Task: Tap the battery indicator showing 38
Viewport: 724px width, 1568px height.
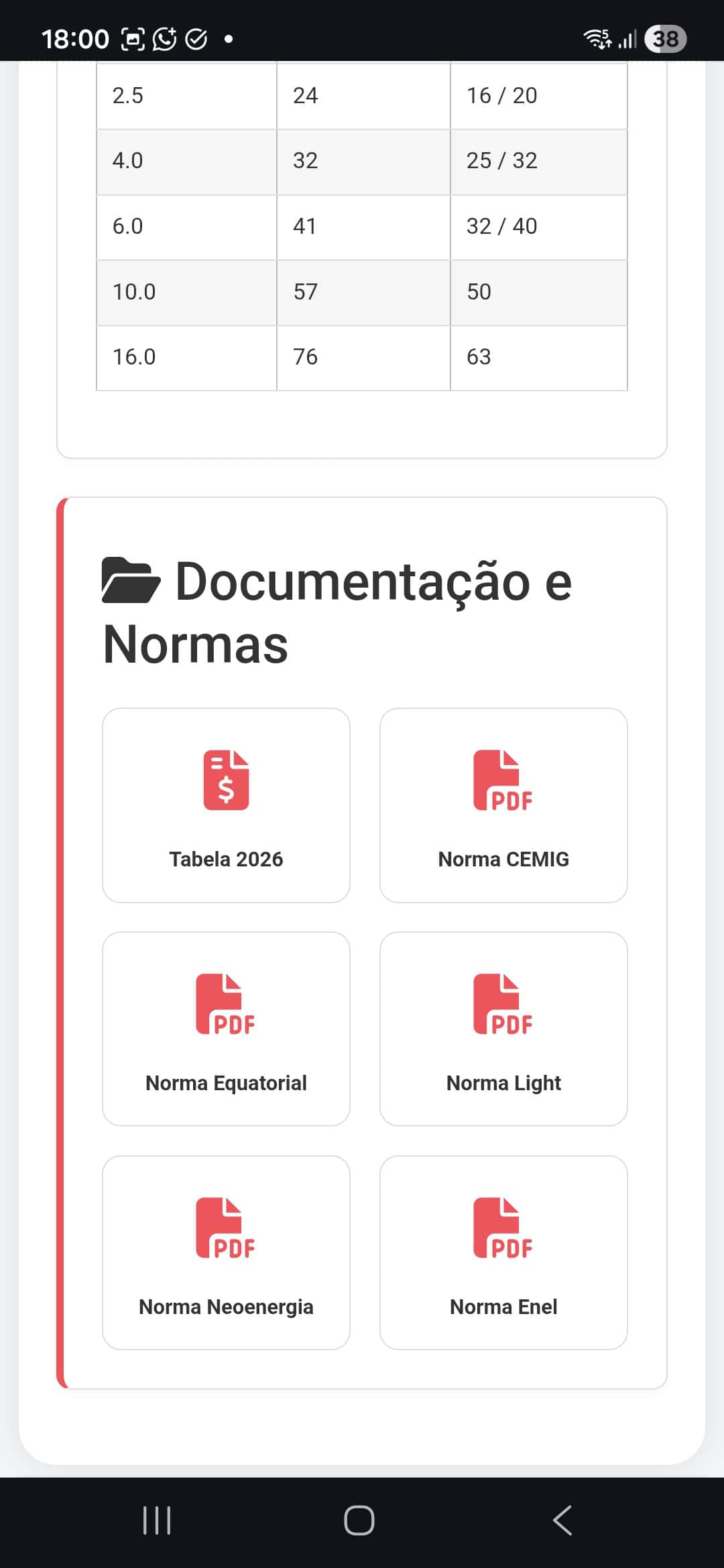Action: [x=665, y=38]
